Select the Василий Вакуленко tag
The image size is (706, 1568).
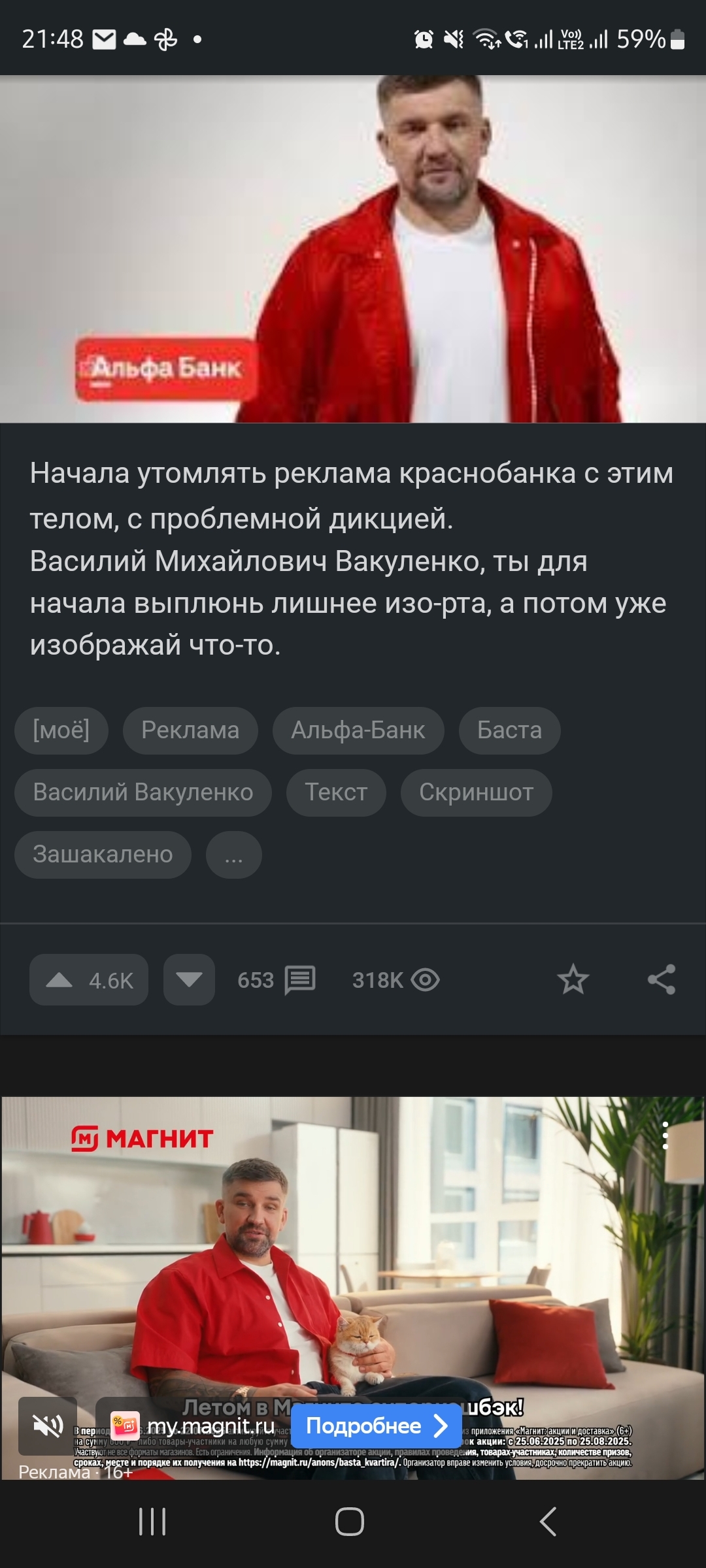143,792
